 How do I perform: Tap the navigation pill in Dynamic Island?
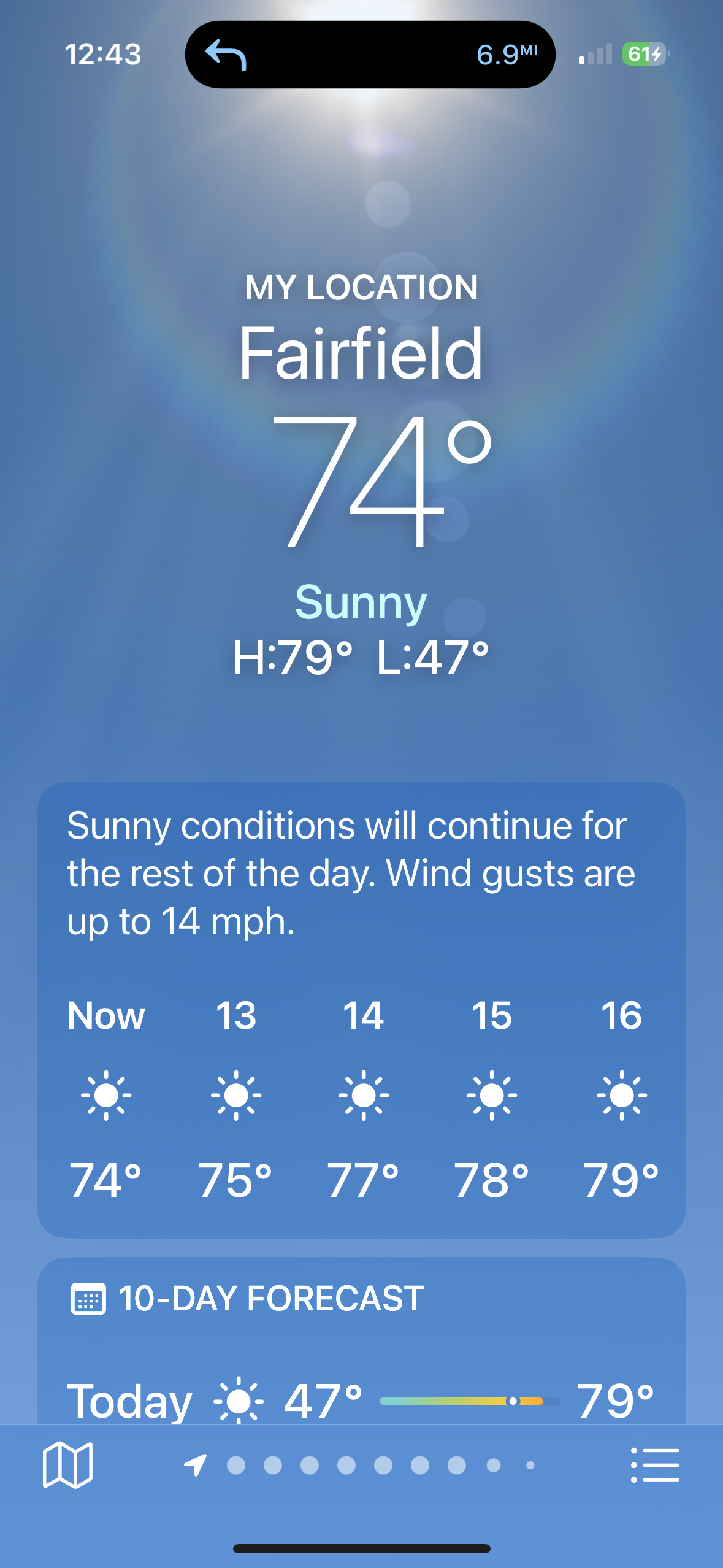pyautogui.click(x=370, y=55)
